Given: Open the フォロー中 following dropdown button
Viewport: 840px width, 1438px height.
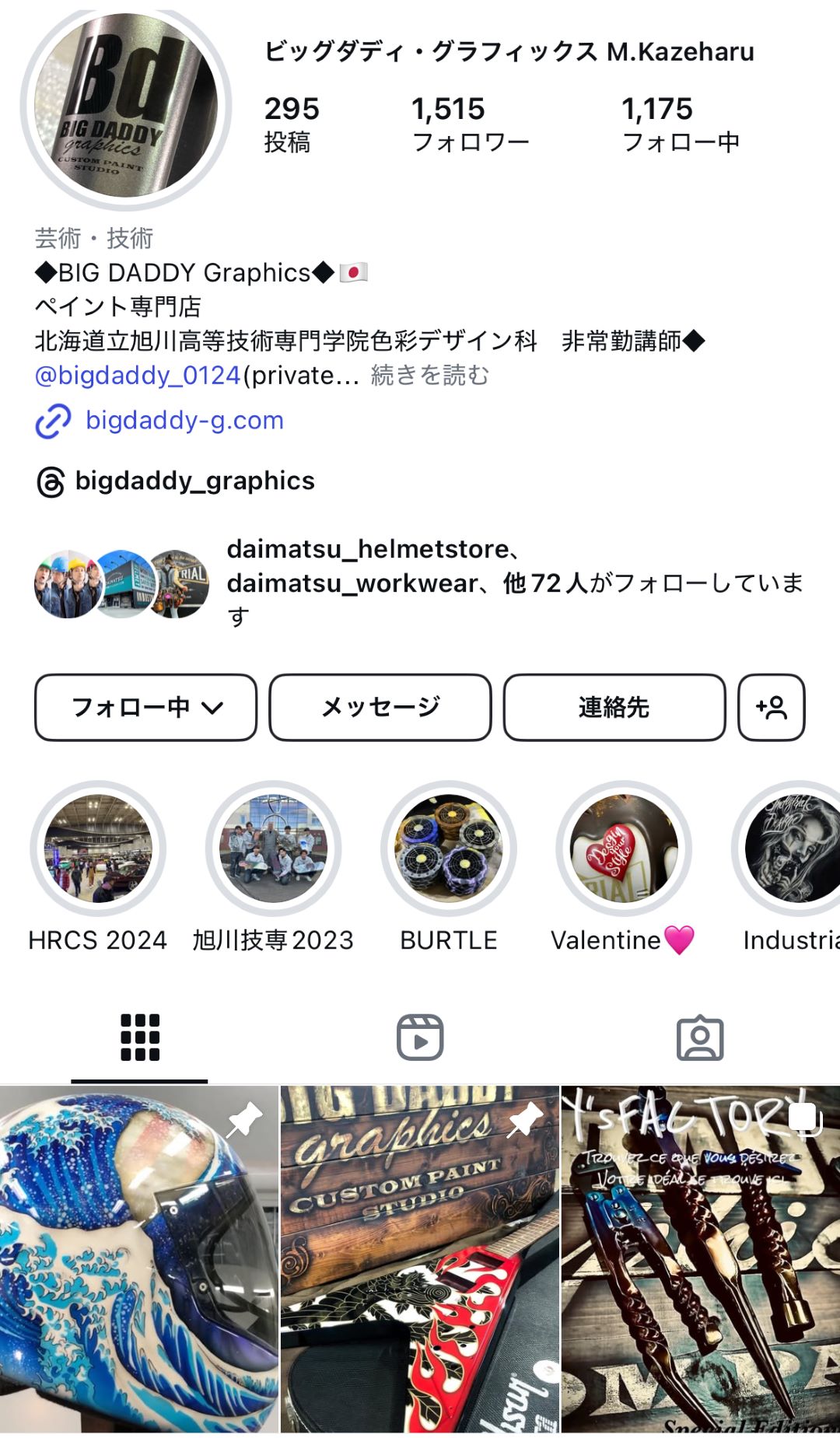Looking at the screenshot, I should coord(145,707).
